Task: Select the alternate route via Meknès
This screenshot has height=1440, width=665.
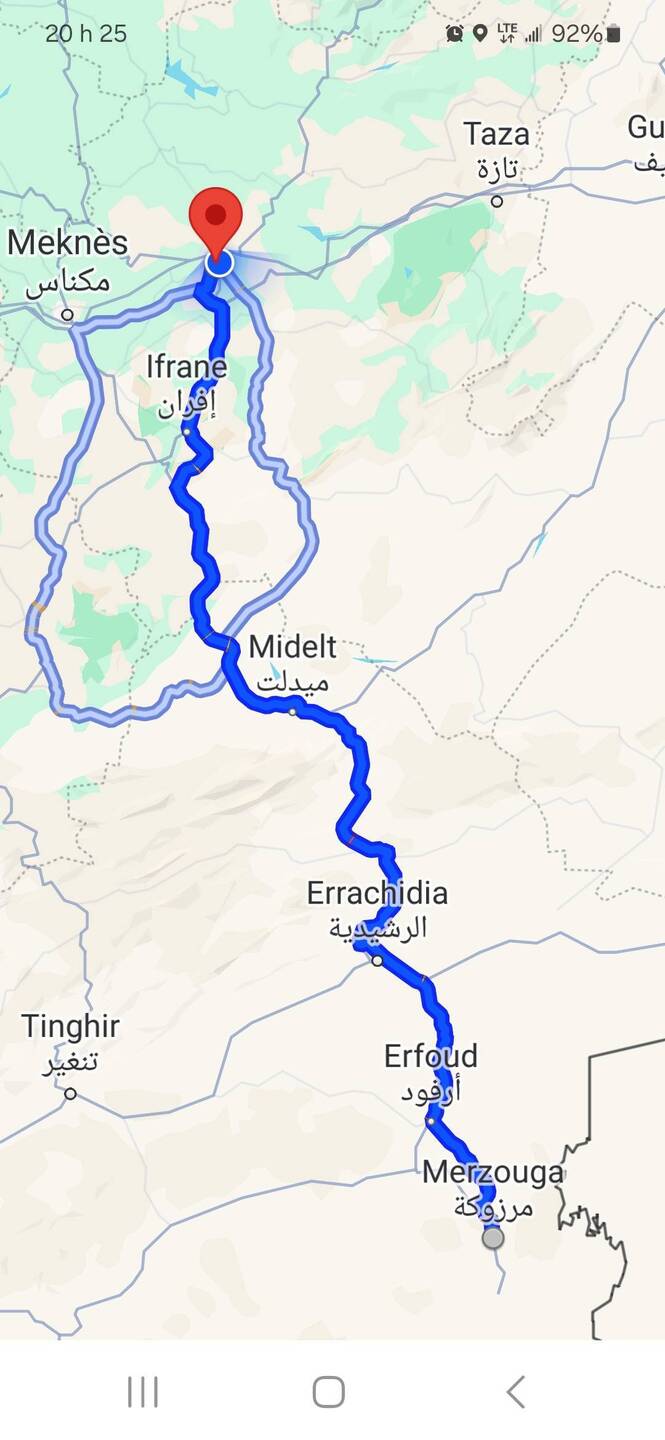Action: pyautogui.click(x=42, y=520)
